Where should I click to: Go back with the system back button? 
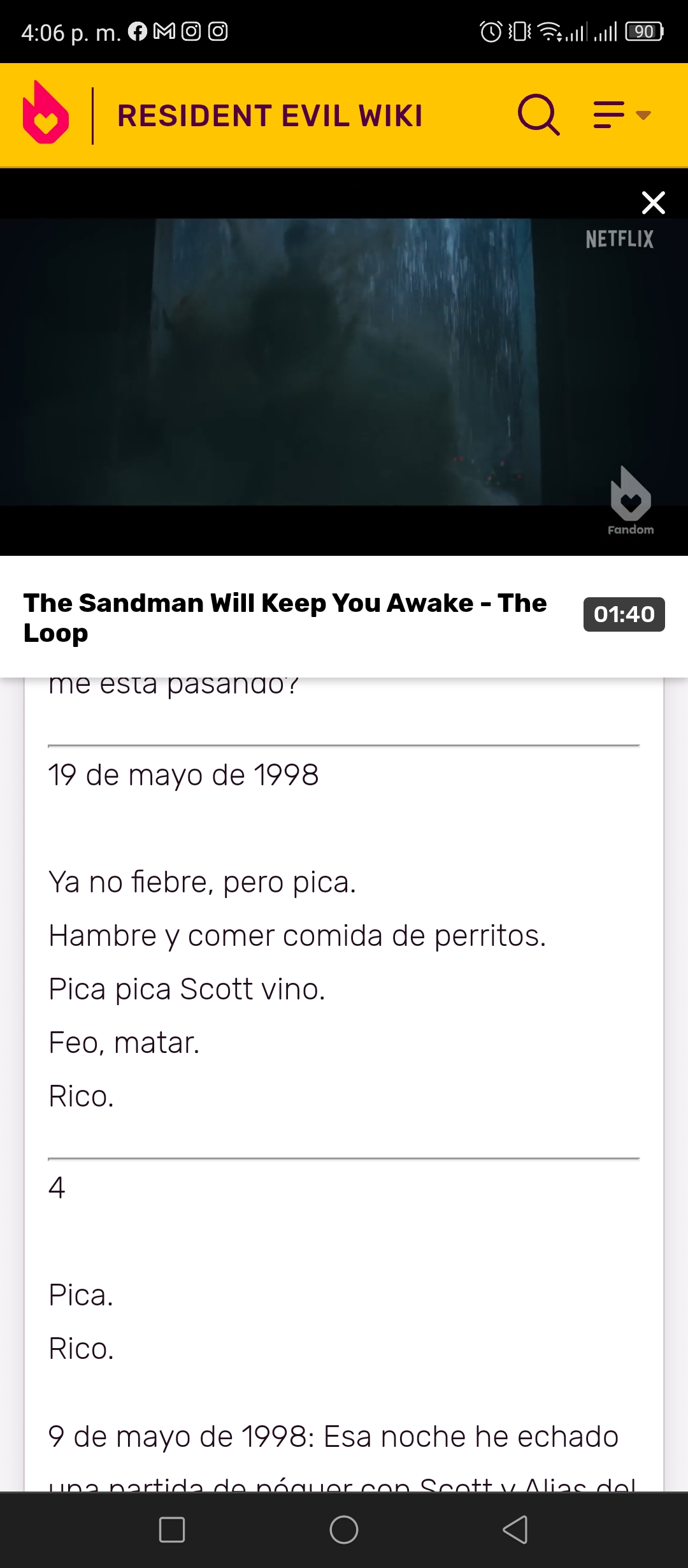pos(515,1529)
